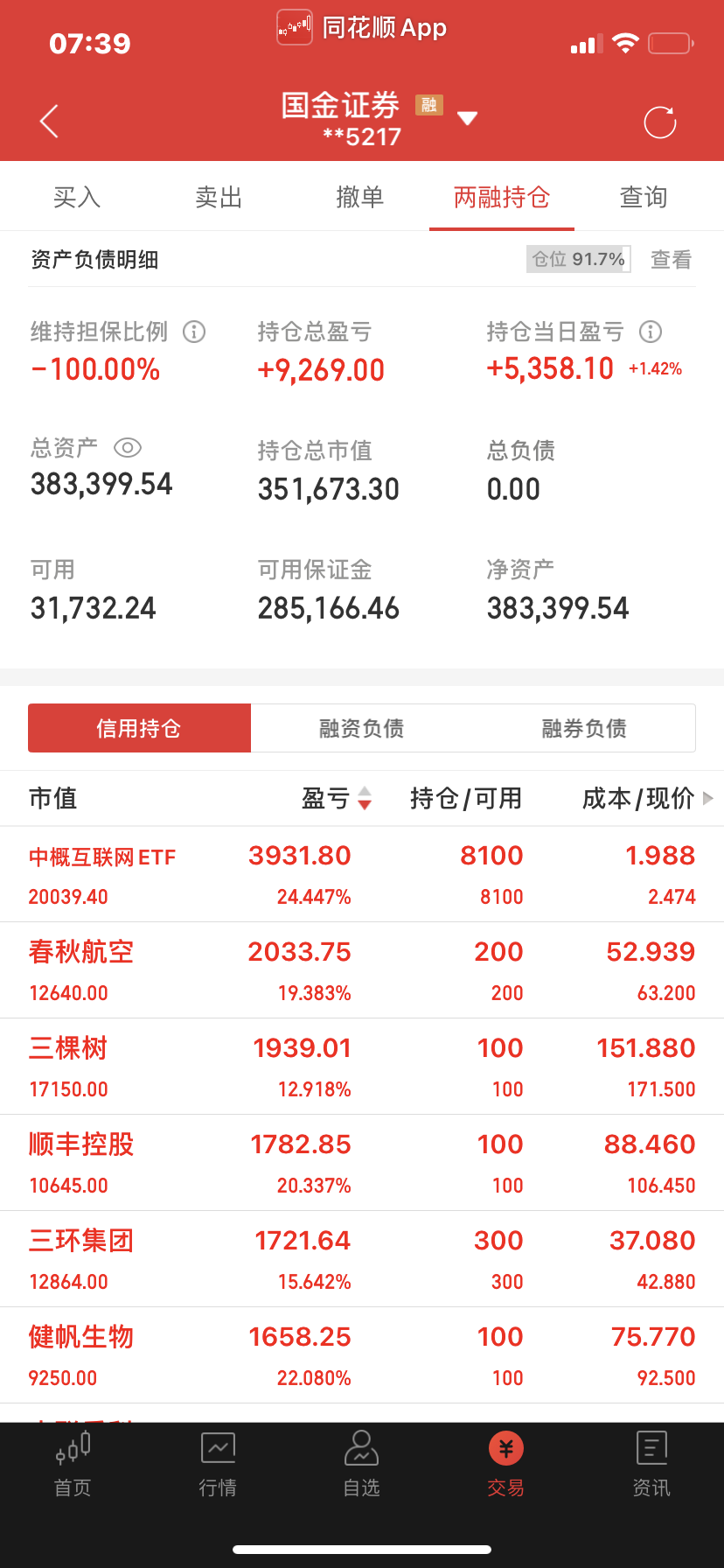Screen dimensions: 724x1568
Task: Show info for 持仓当日盈亏
Action: pos(651,332)
